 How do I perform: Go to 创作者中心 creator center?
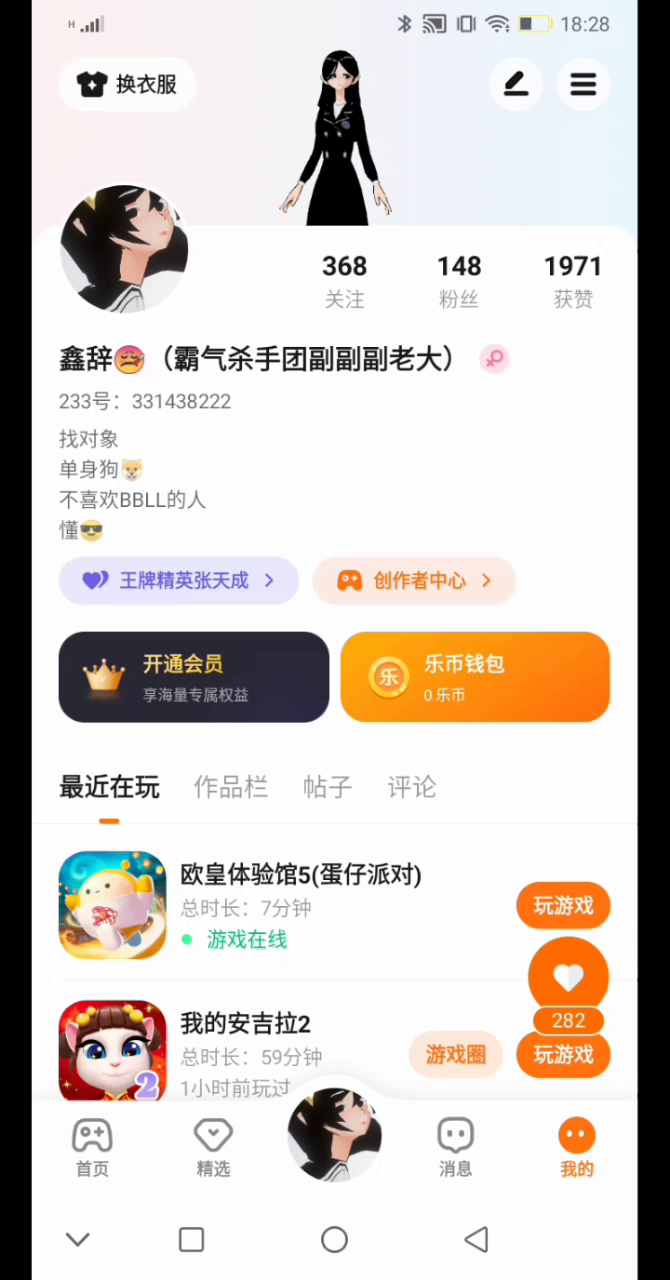pyautogui.click(x=415, y=580)
